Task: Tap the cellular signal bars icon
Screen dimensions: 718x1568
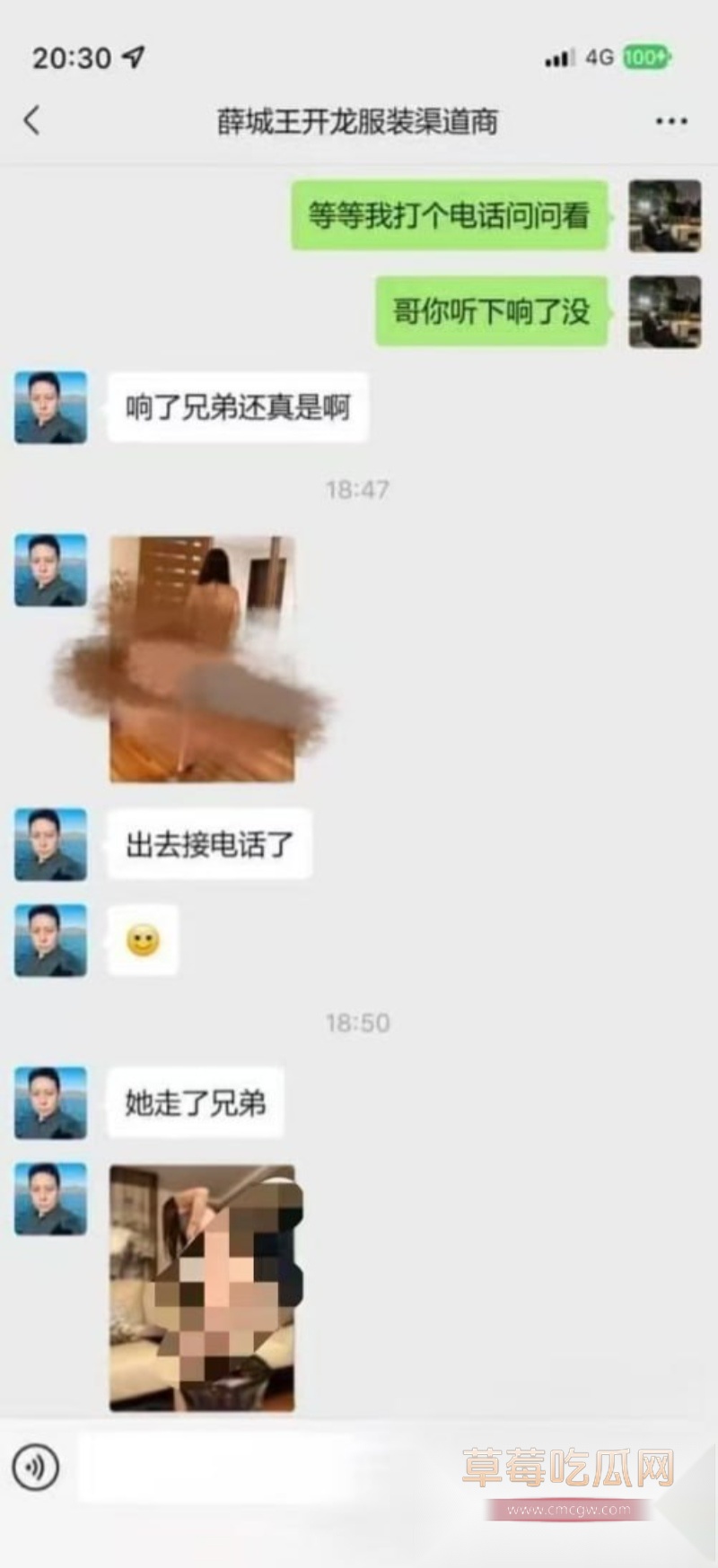Action: tap(556, 57)
